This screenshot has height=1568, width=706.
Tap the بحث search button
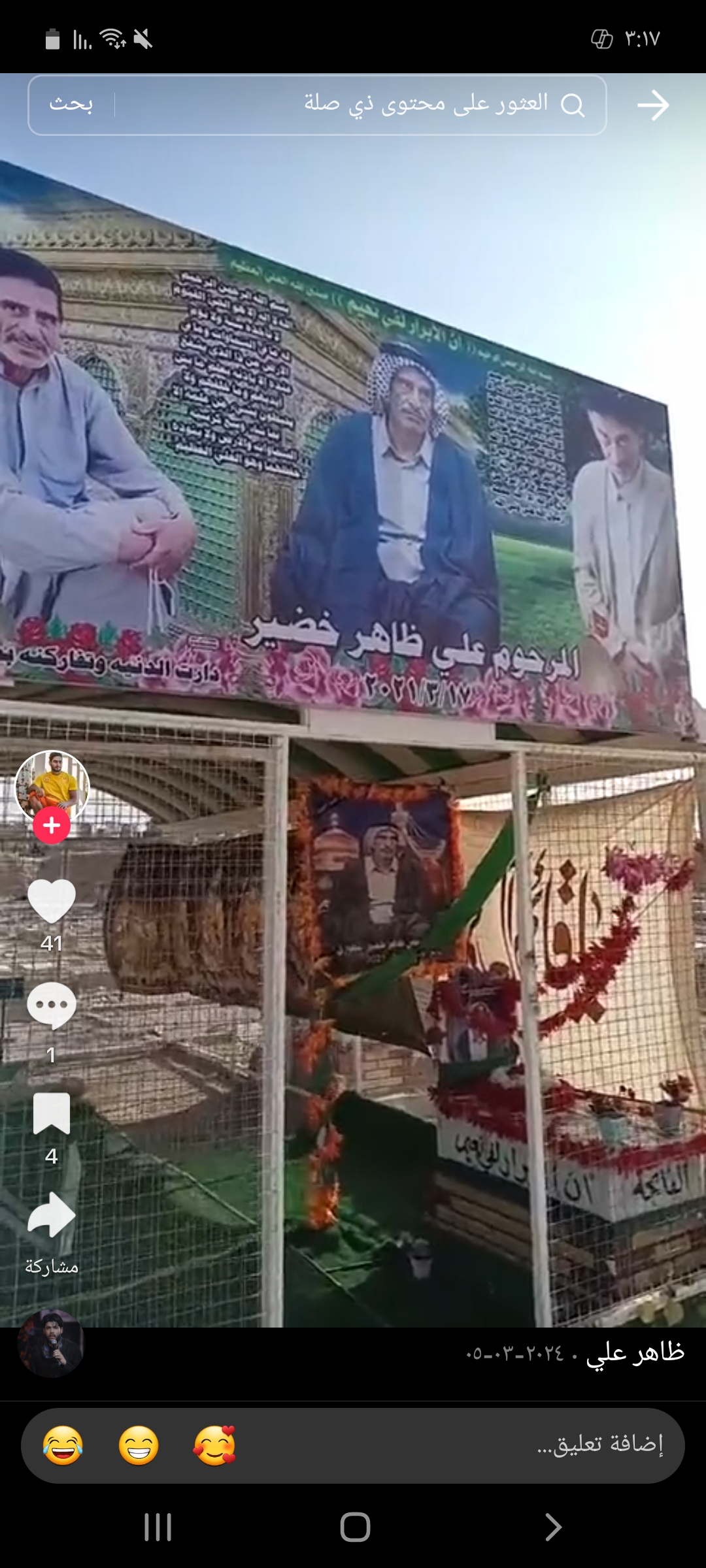click(71, 105)
